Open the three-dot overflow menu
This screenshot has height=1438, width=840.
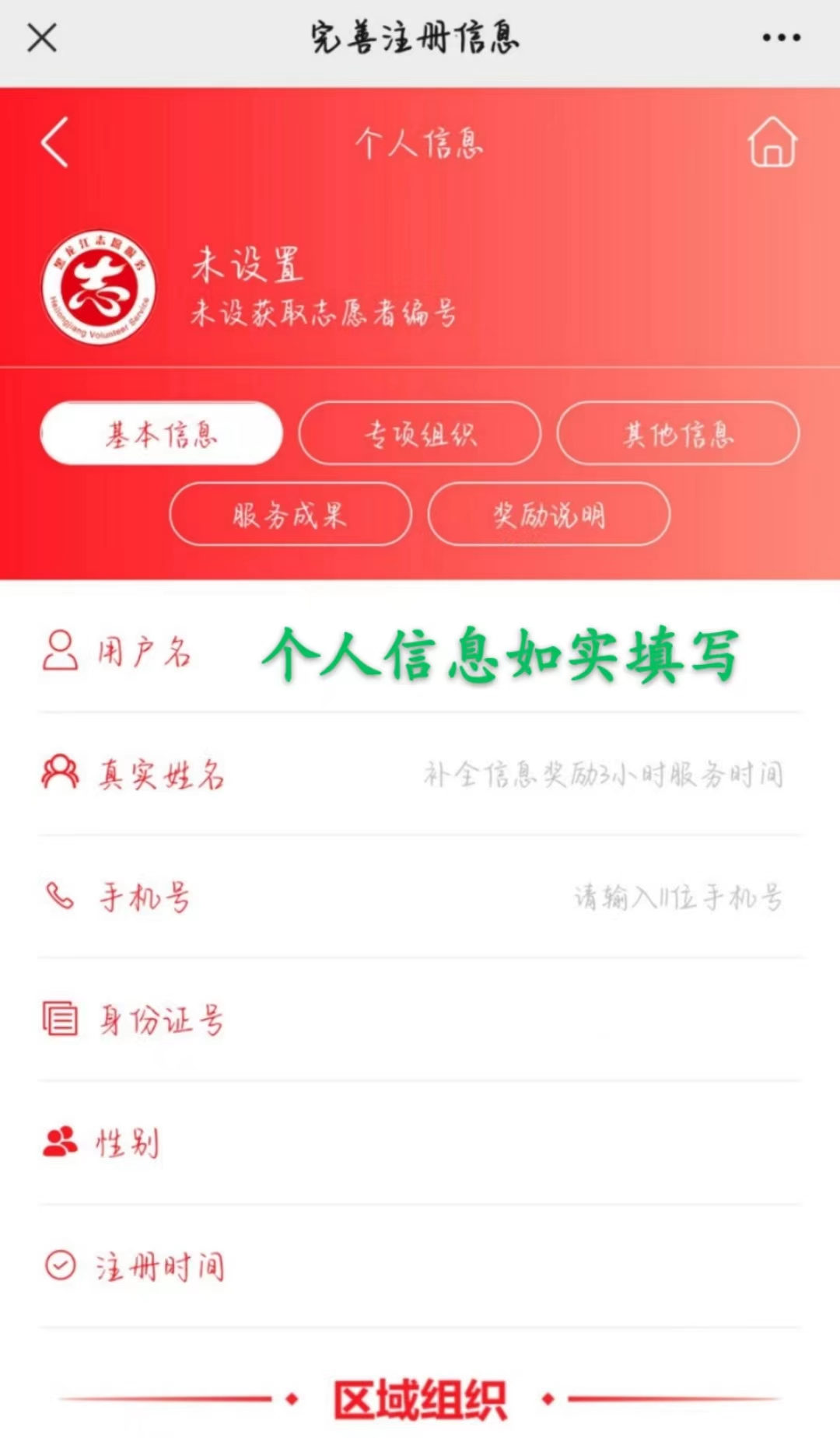781,37
